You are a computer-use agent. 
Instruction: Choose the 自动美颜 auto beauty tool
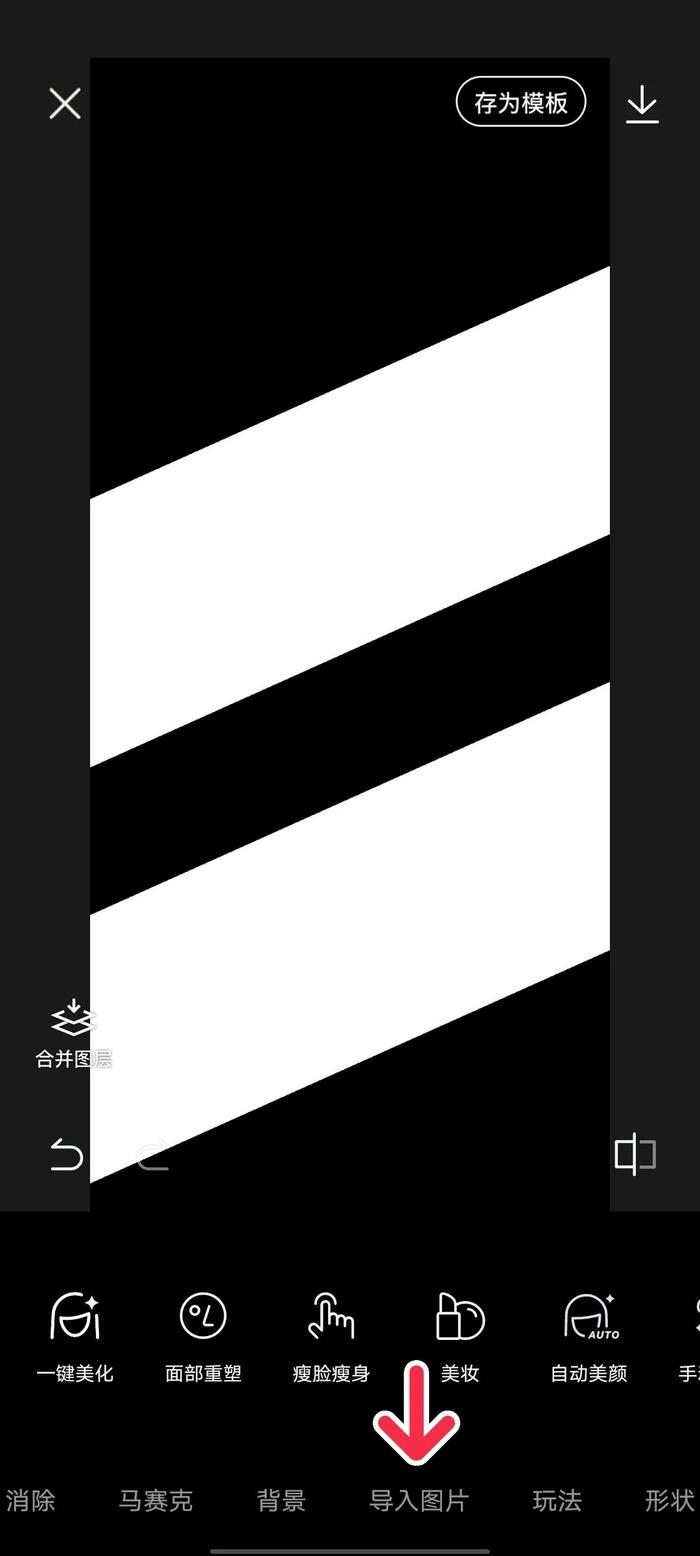(x=589, y=1336)
